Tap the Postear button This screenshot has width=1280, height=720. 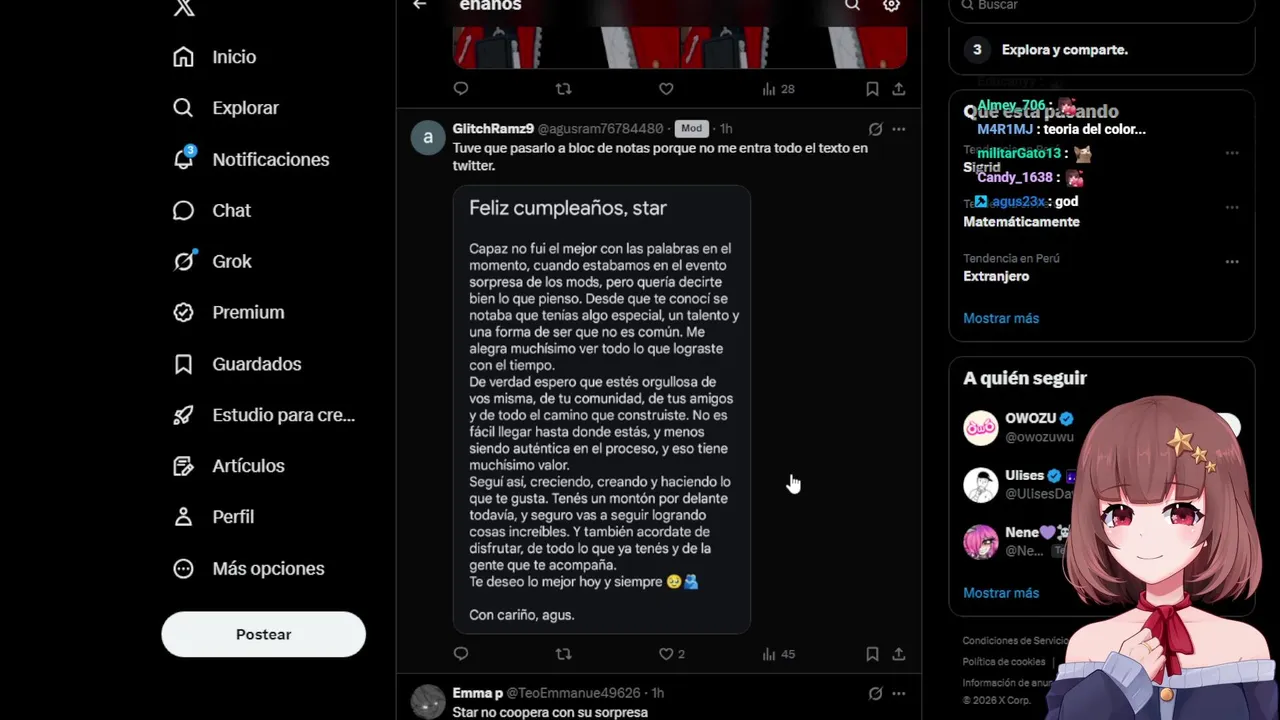click(x=263, y=635)
